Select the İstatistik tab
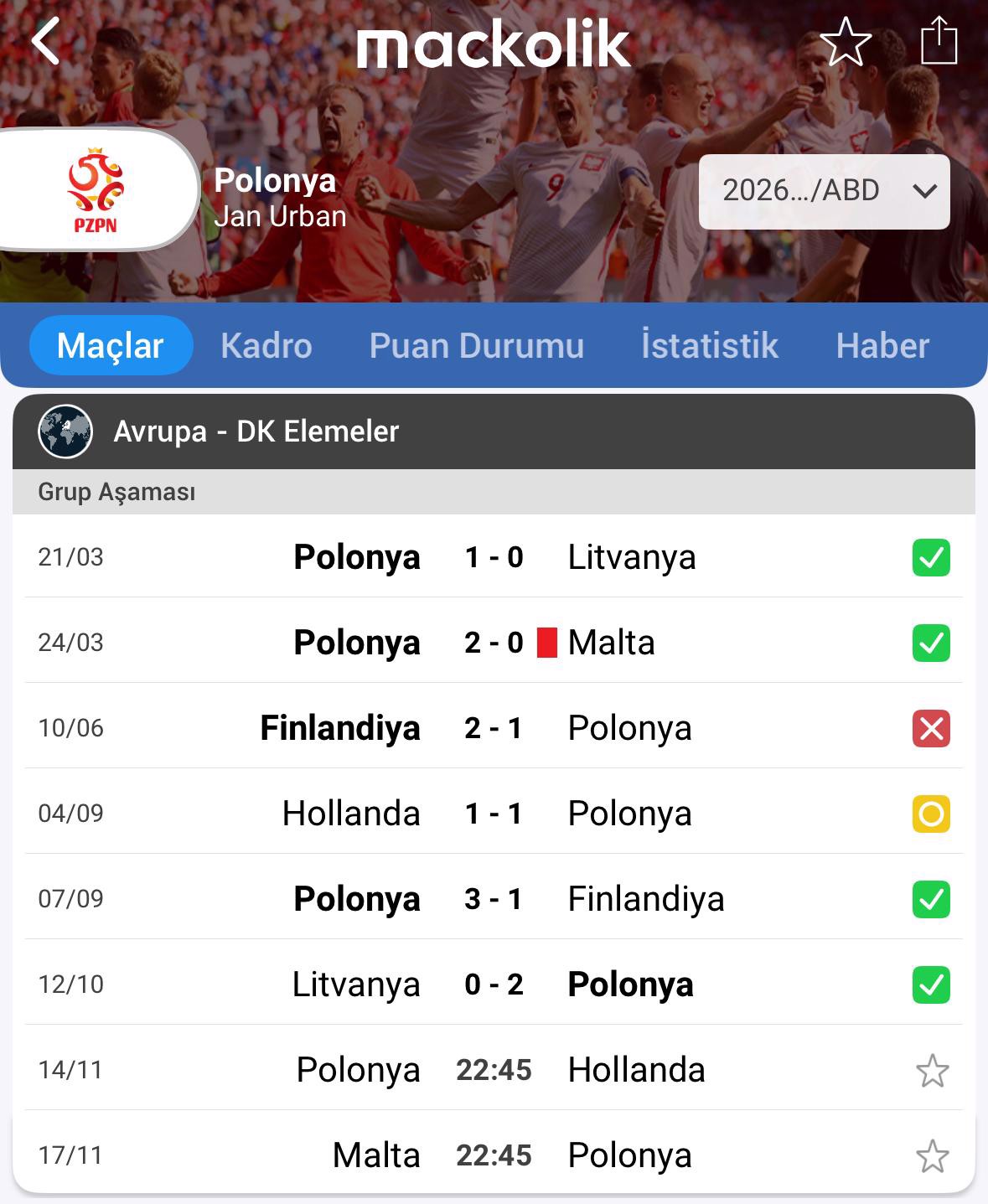988x1204 pixels. 709,345
